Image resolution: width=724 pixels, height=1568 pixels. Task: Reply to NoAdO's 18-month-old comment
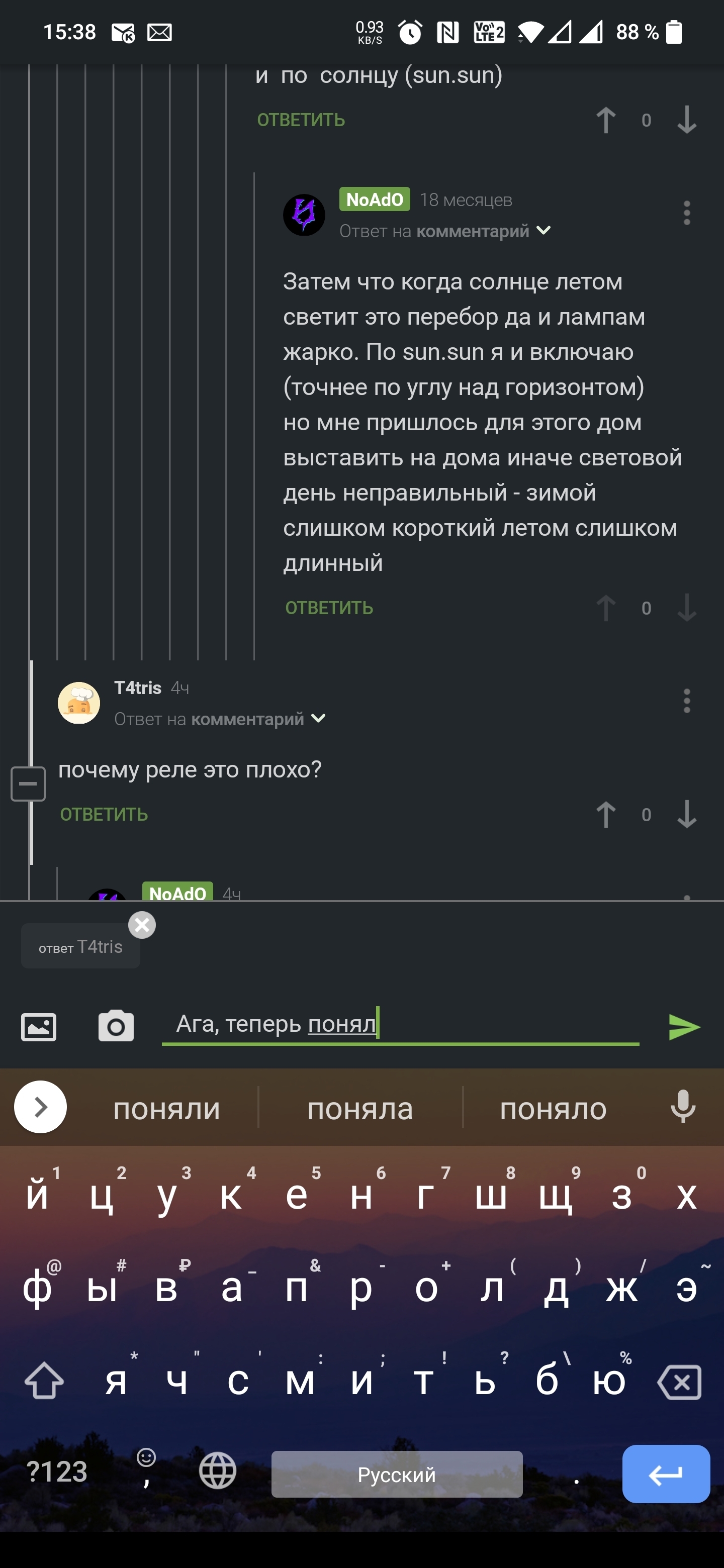(x=329, y=608)
